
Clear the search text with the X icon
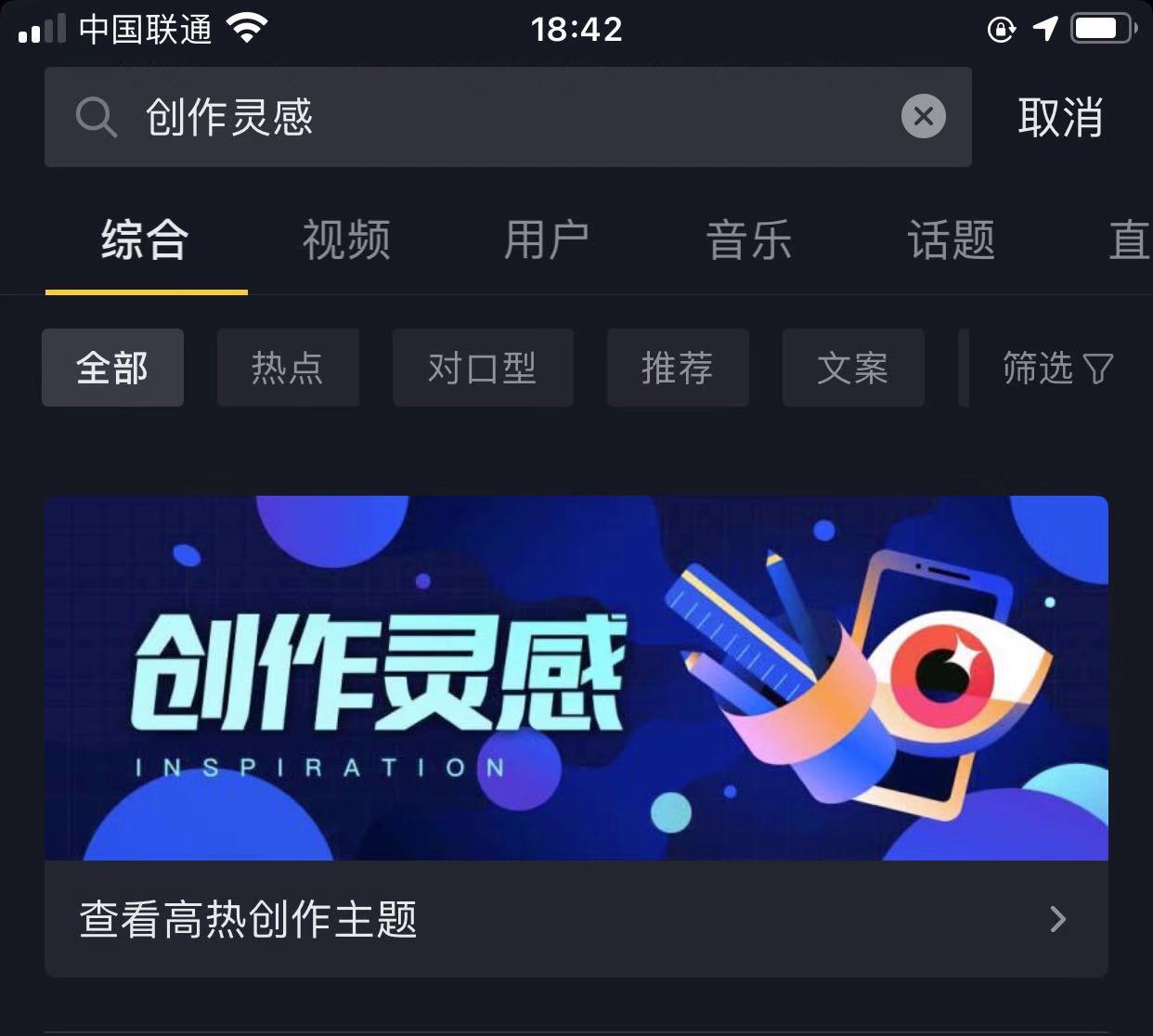923,117
